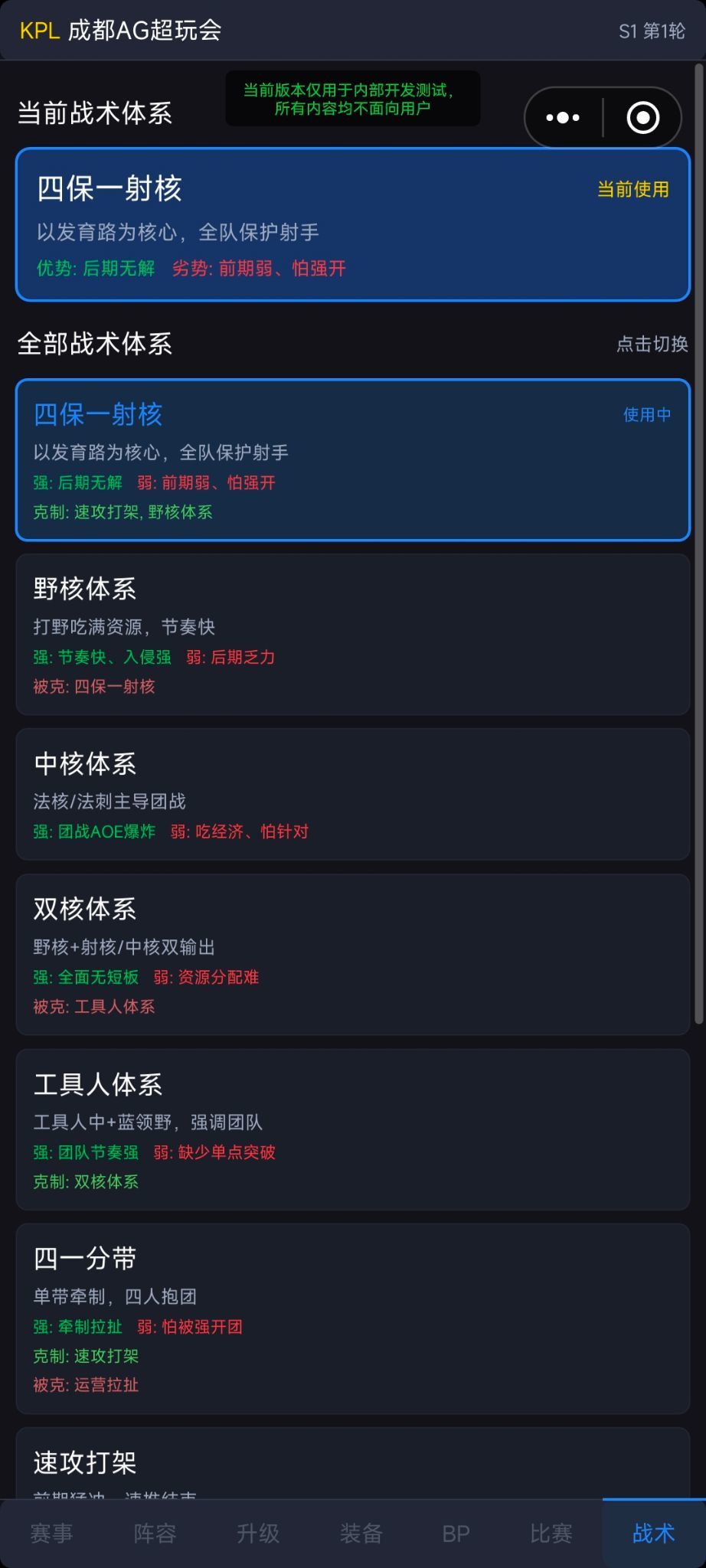Open the 阵容 tab
The image size is (706, 1568).
pyautogui.click(x=155, y=1534)
